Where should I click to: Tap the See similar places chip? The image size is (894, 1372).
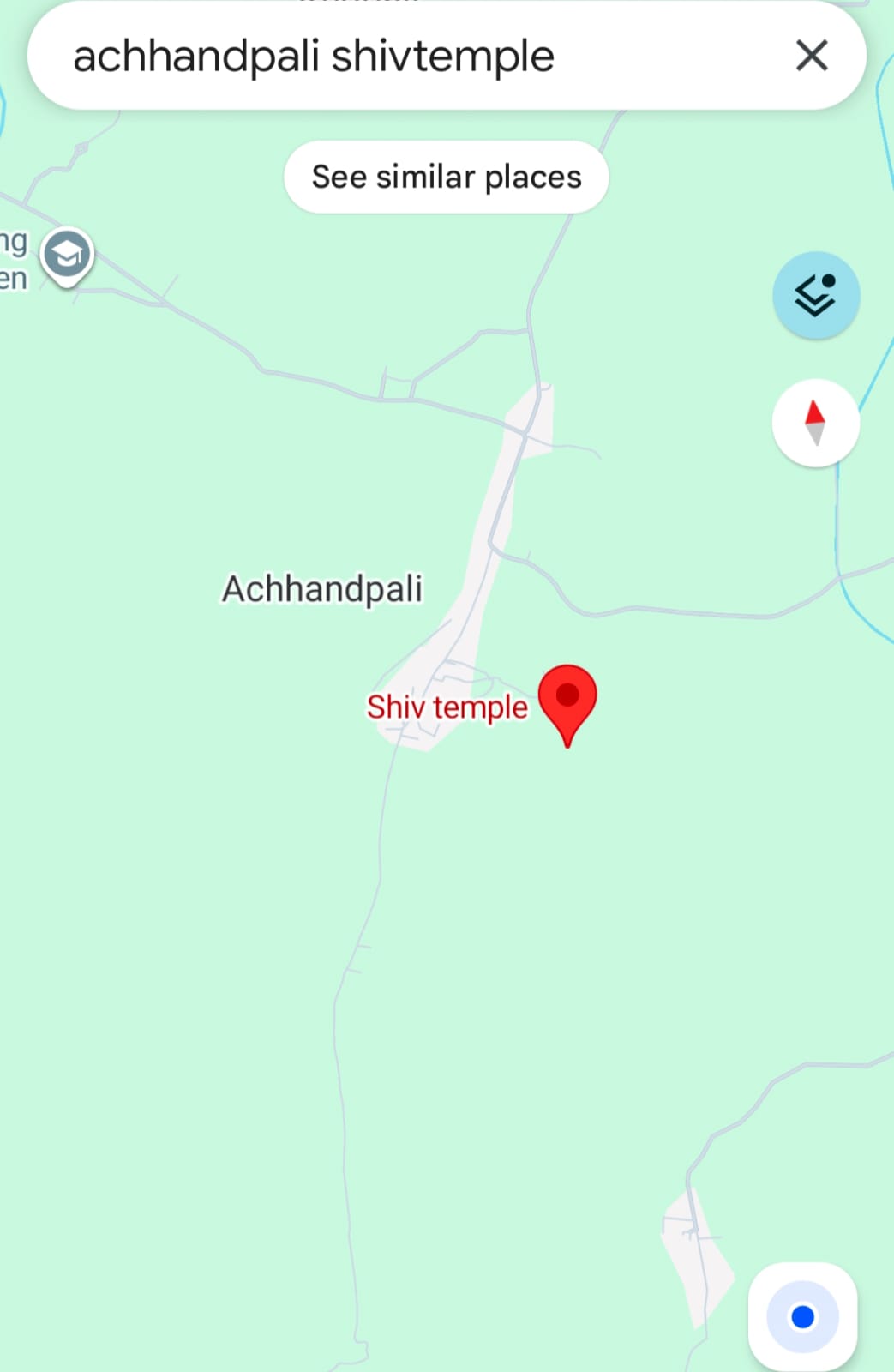click(446, 178)
